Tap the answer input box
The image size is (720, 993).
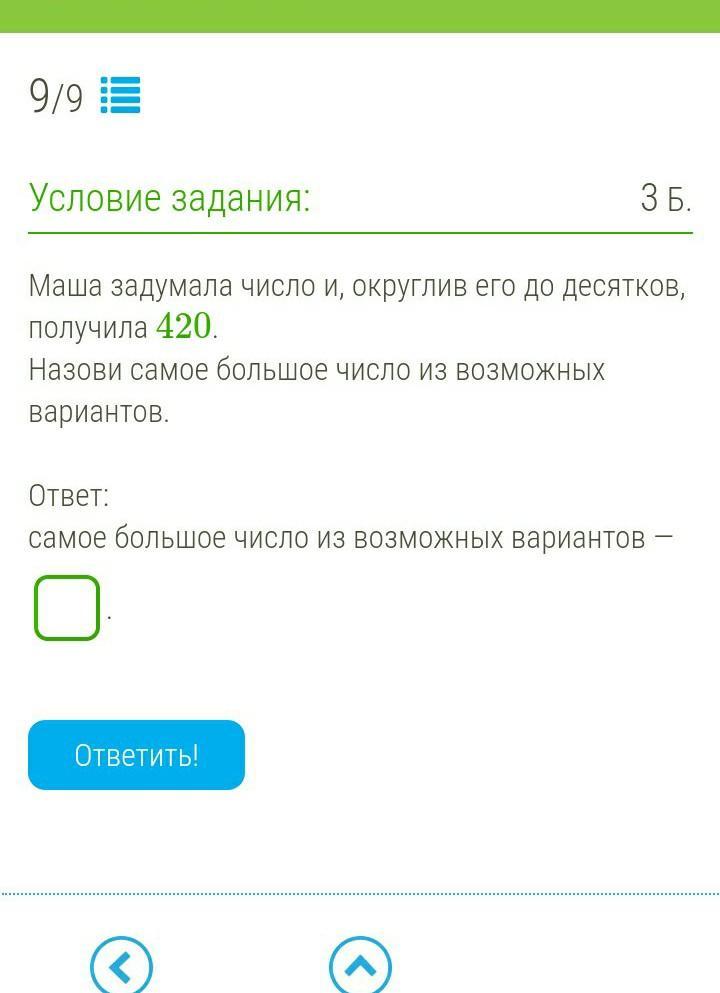[67, 607]
